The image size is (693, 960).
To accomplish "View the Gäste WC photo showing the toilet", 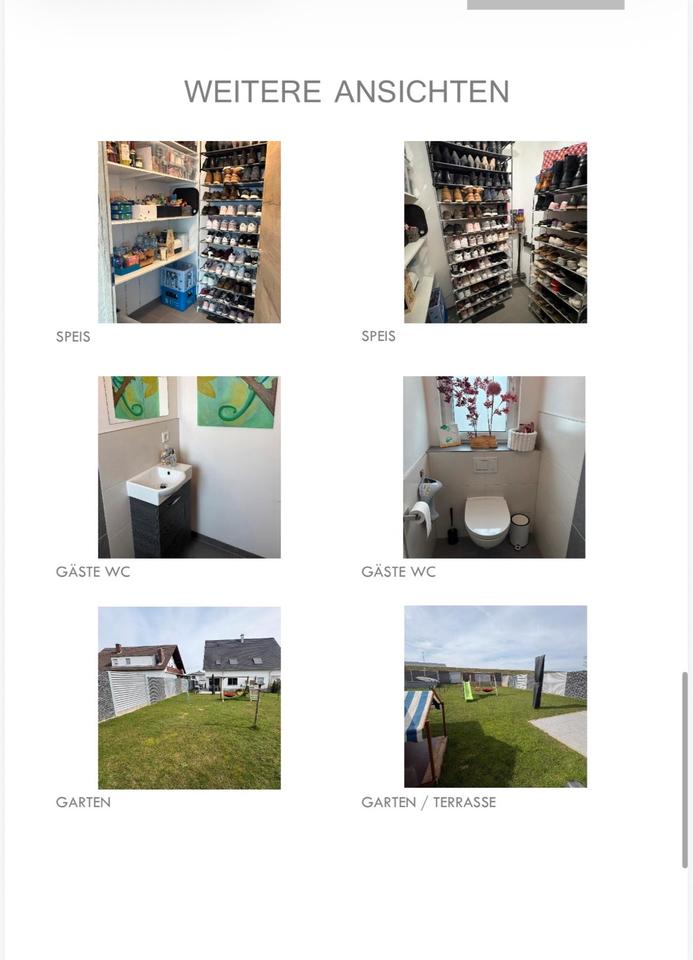I will pos(494,467).
